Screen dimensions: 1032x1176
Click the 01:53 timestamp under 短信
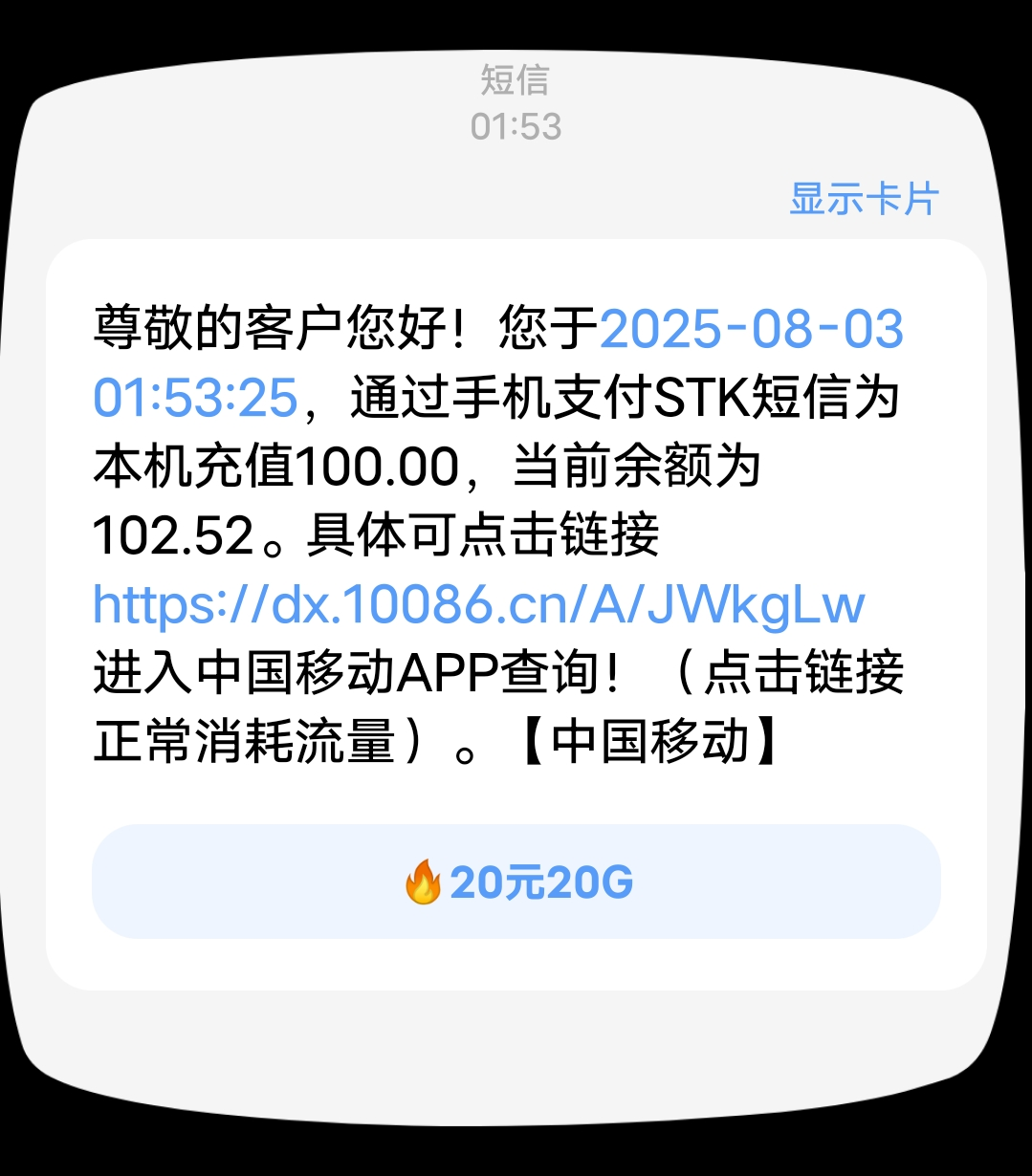coord(514,125)
